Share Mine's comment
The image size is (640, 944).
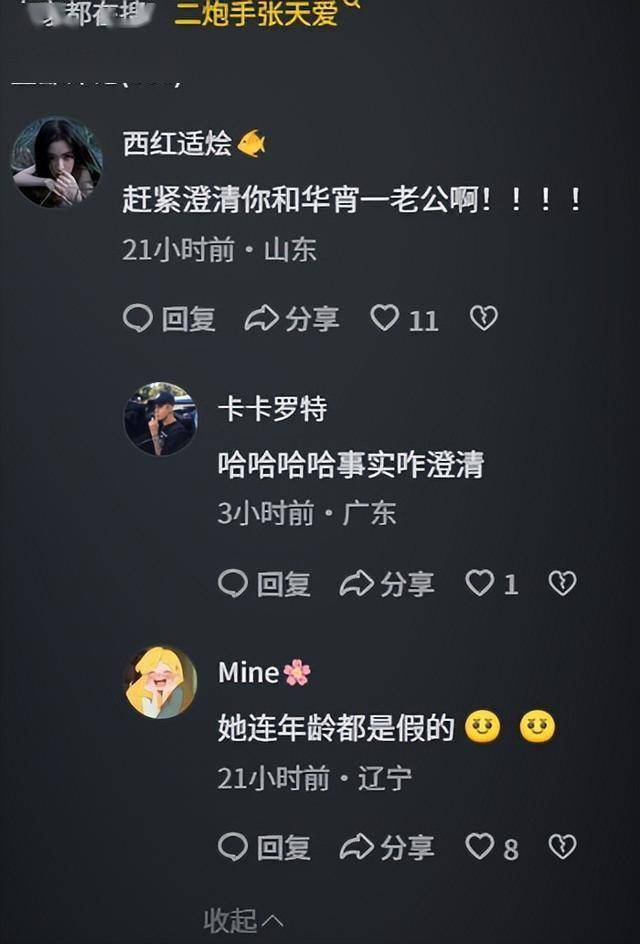(387, 848)
